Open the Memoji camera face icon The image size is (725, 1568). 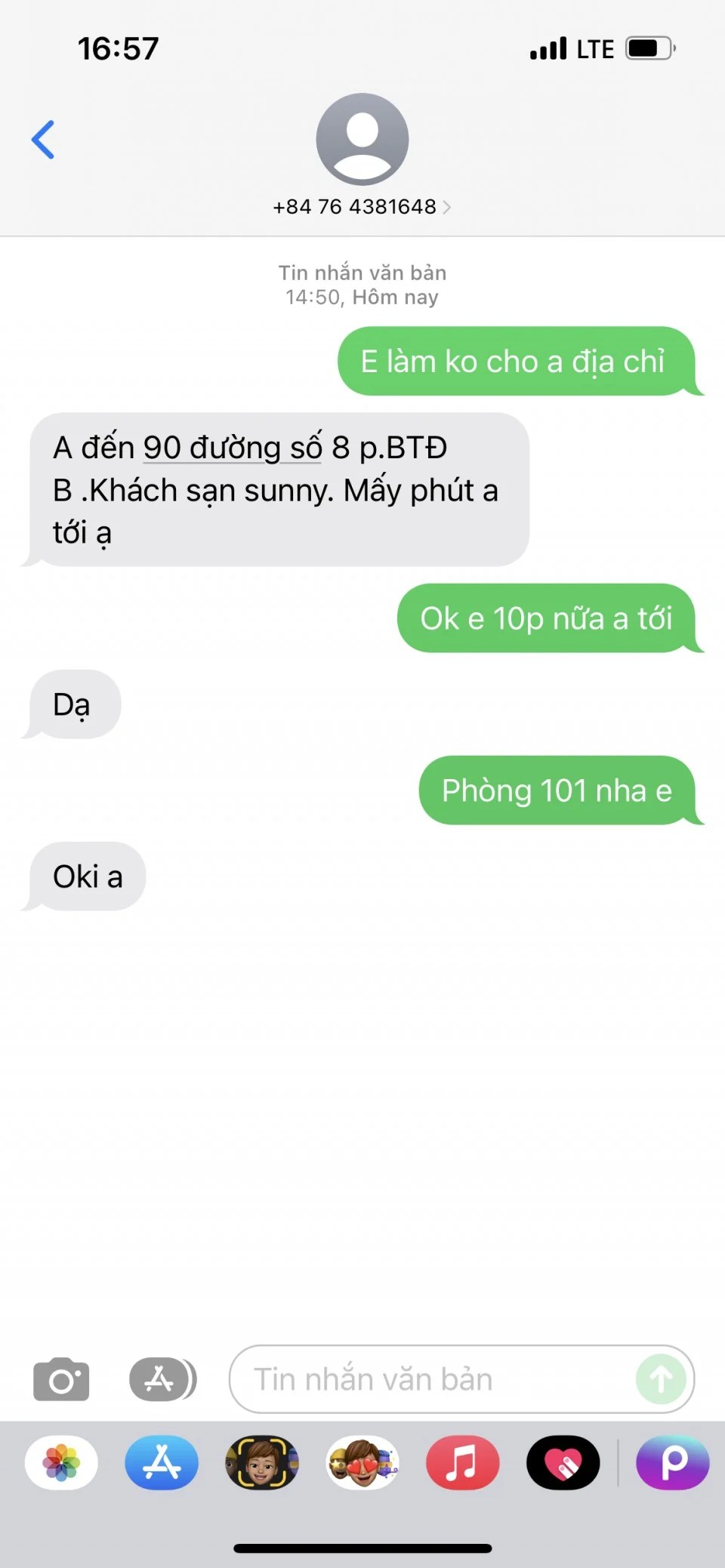[x=262, y=1463]
